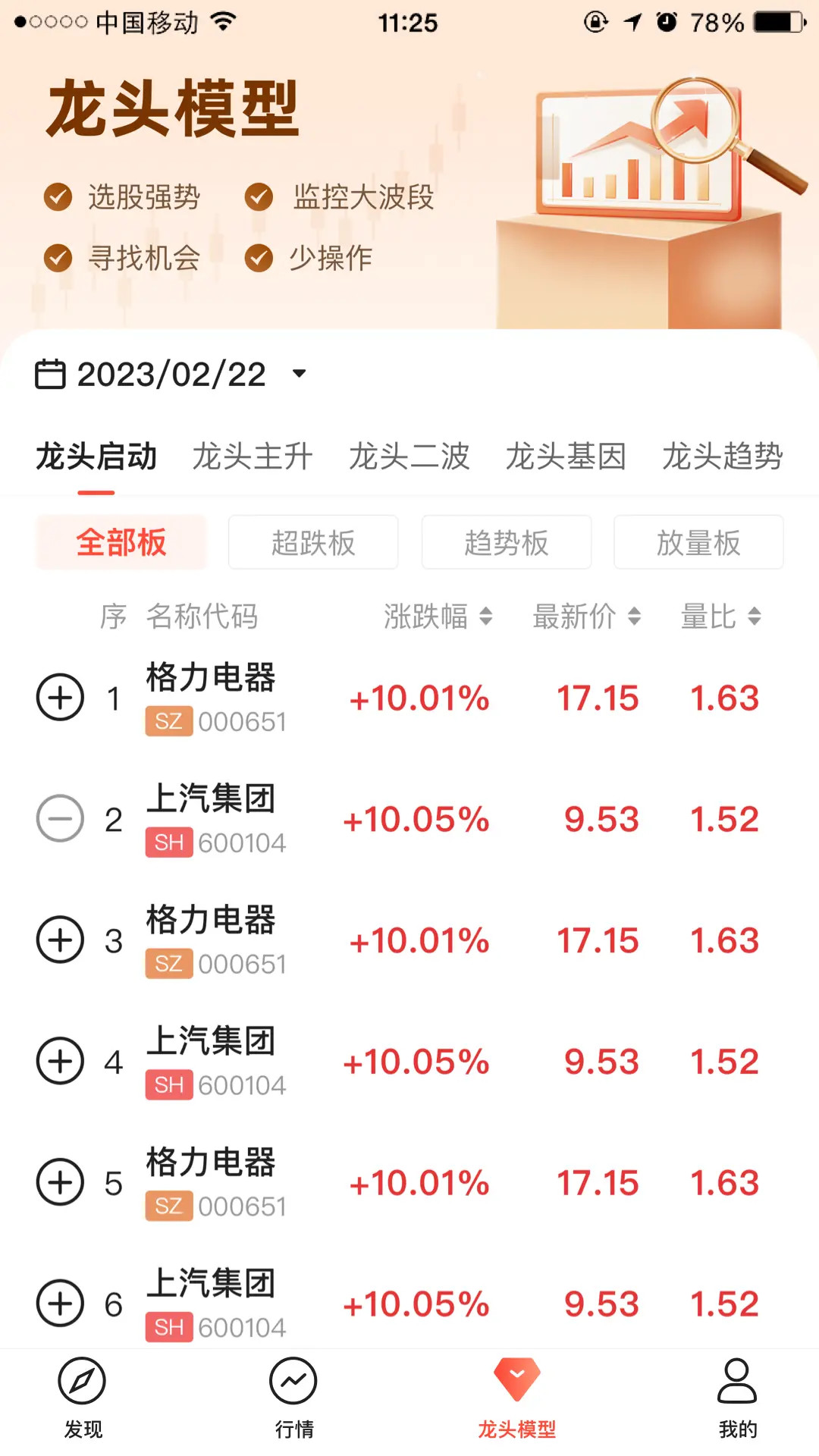The height and width of the screenshot is (1456, 819).
Task: Select the 超跌板 filter
Action: pyautogui.click(x=312, y=542)
